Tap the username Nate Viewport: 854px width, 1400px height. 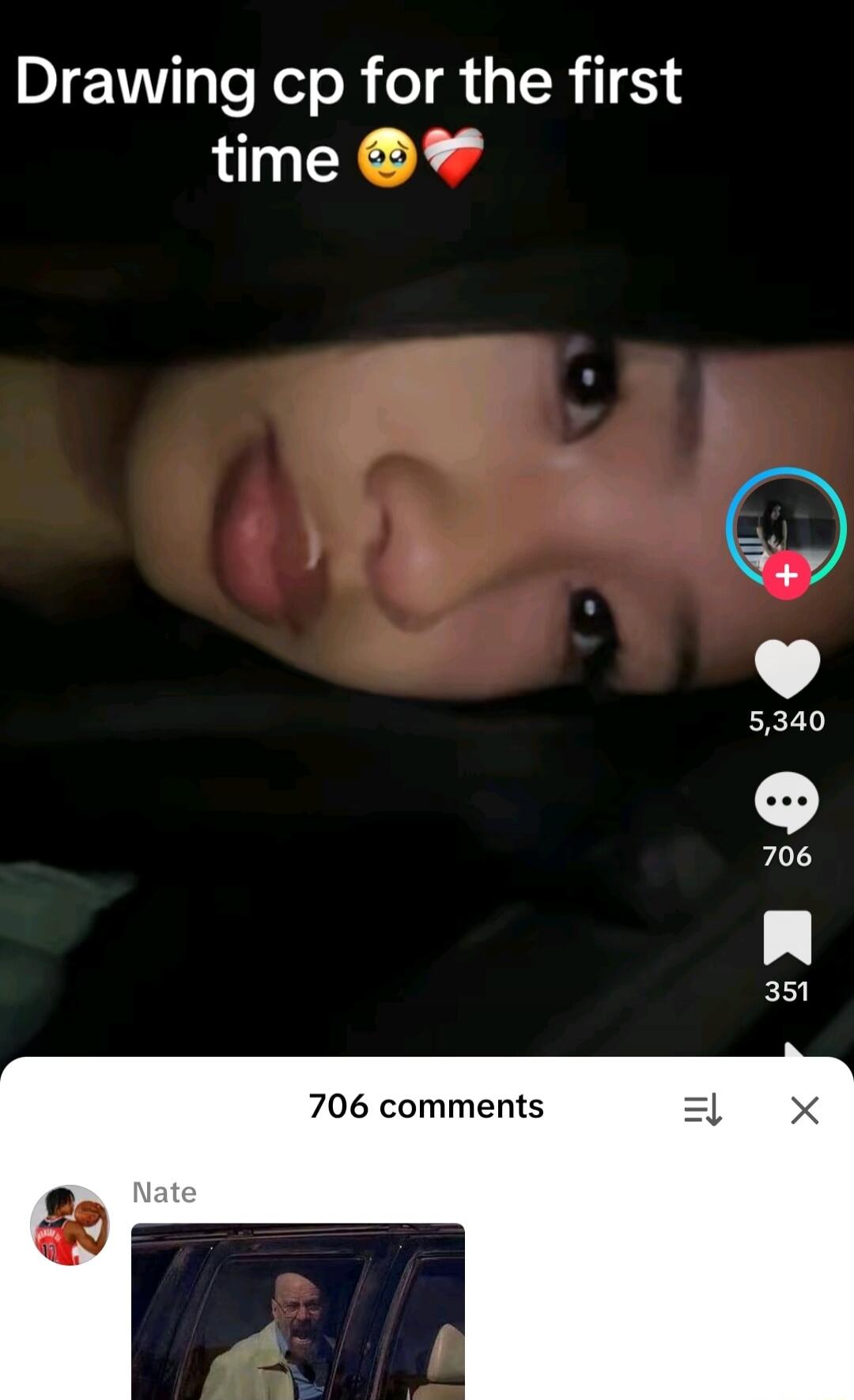click(x=164, y=1192)
